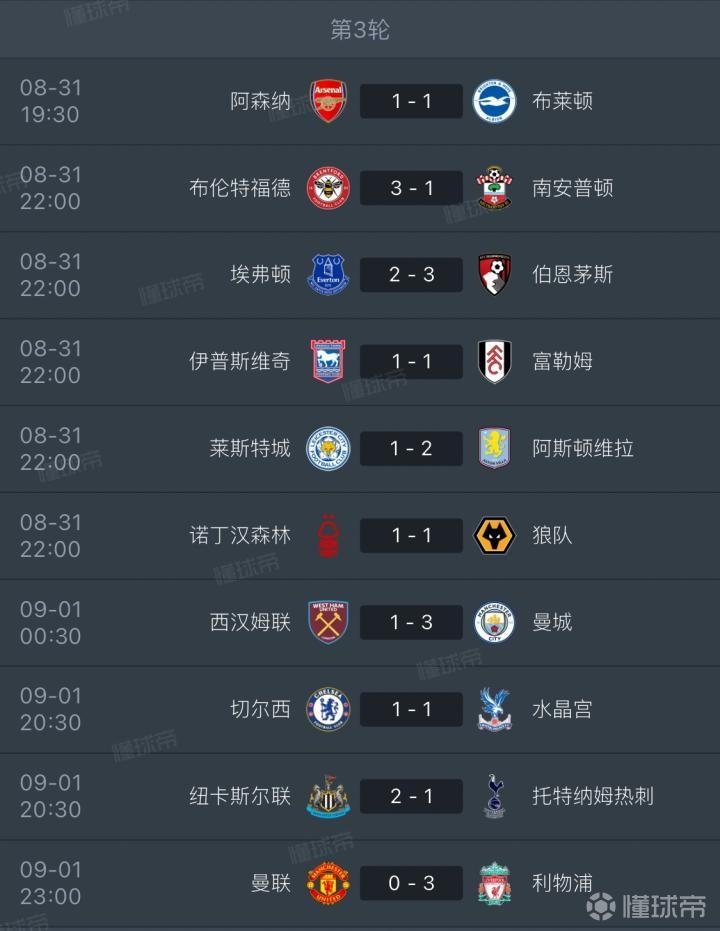Open the 纽卡斯尔联 vs 托特纳姆热刺 match
The width and height of the screenshot is (720, 931).
[411, 796]
